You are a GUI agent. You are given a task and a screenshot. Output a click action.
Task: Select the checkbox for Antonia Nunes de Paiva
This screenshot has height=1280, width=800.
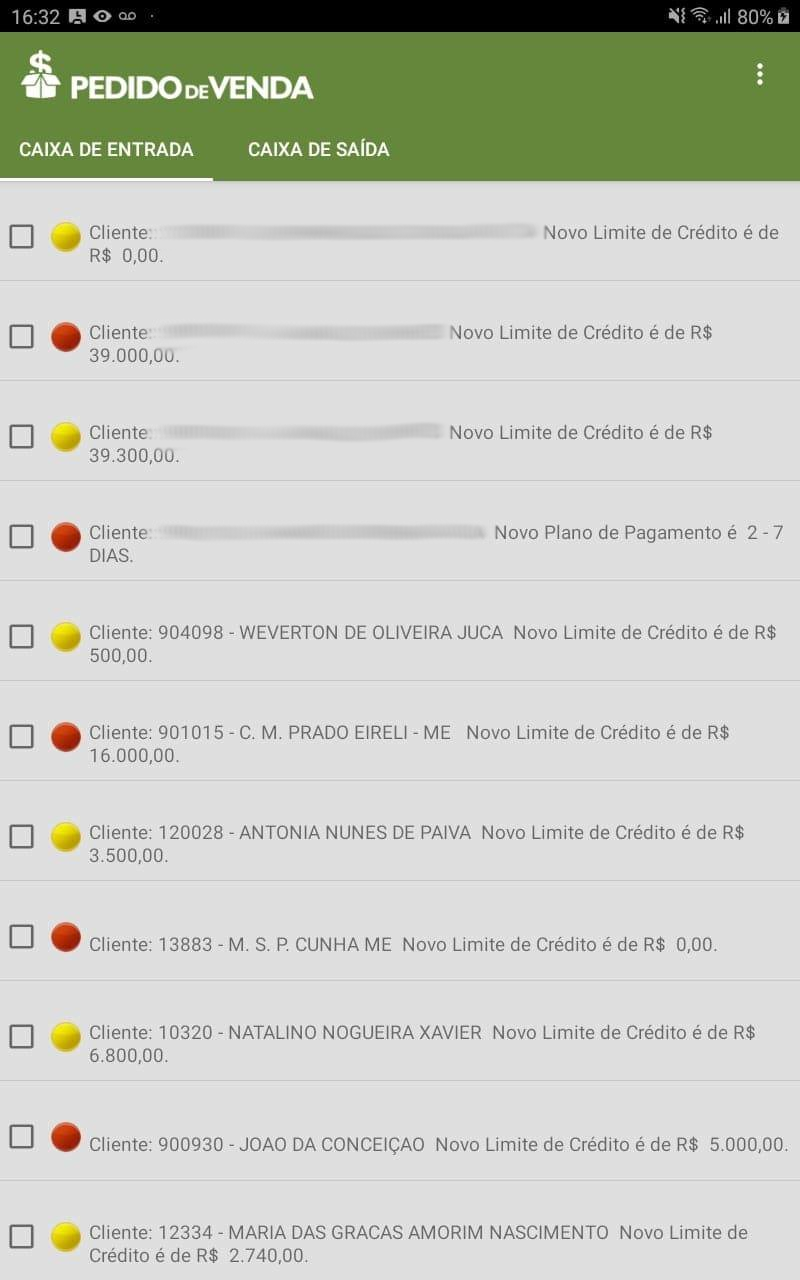[x=21, y=836]
